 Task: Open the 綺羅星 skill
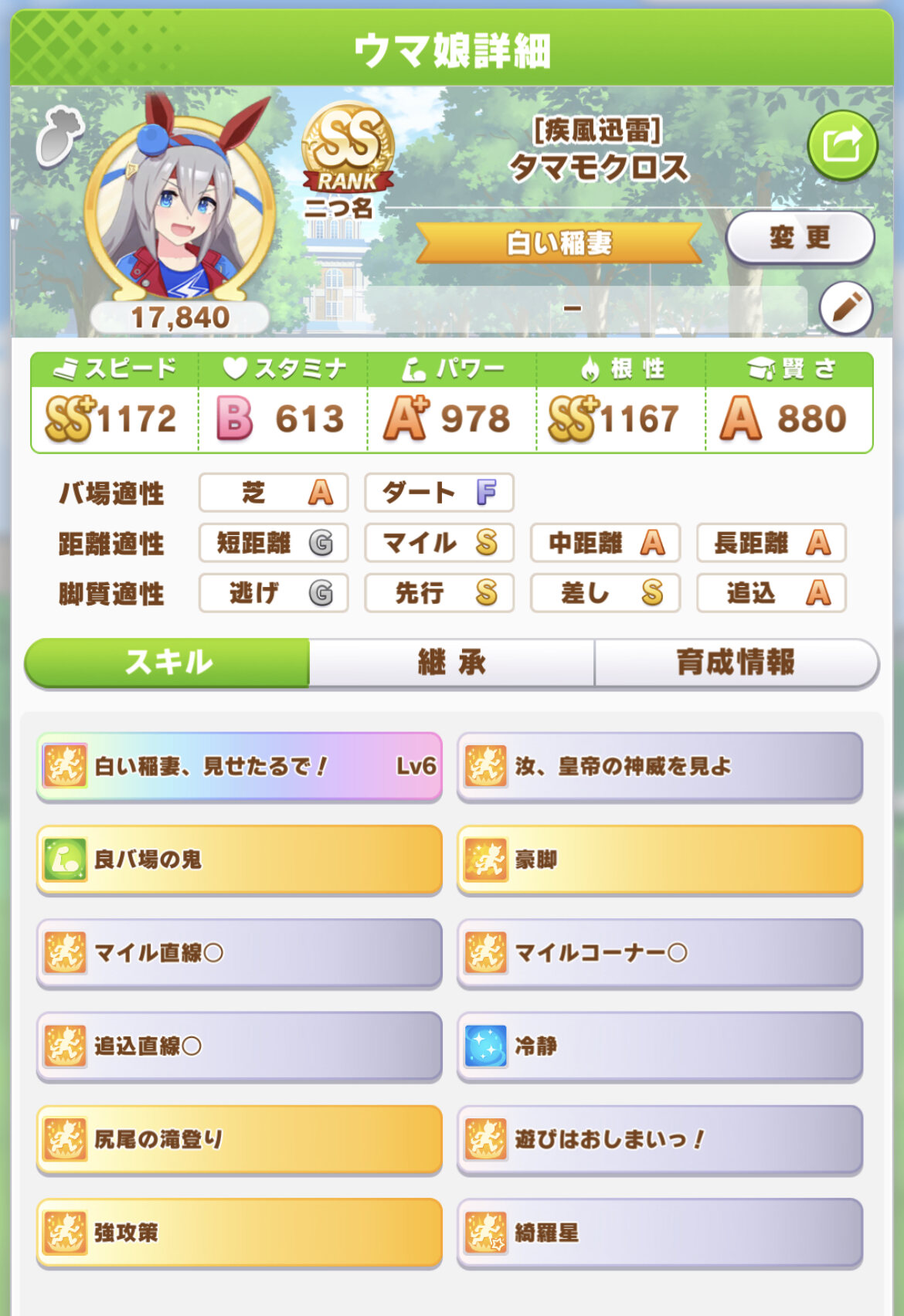tap(660, 1233)
